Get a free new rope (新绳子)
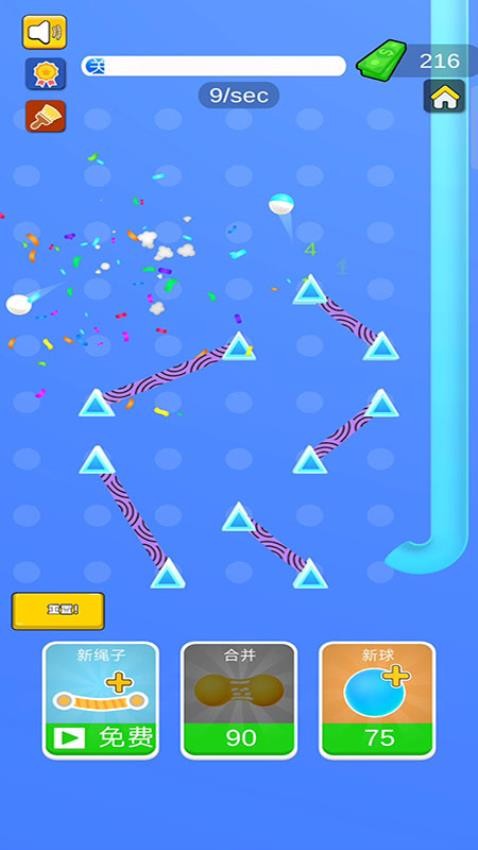 [x=101, y=700]
